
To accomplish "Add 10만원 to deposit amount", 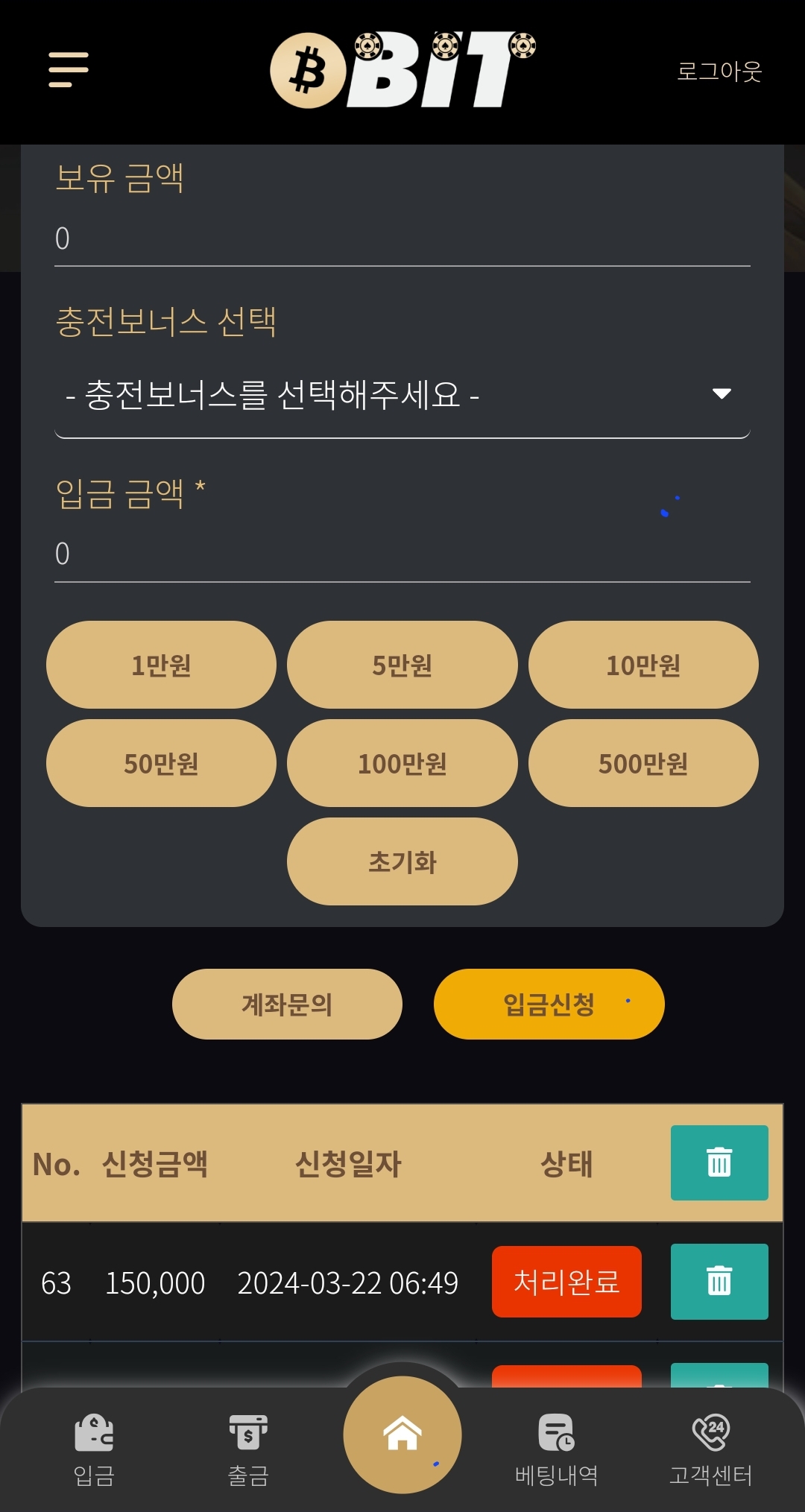I will (643, 665).
